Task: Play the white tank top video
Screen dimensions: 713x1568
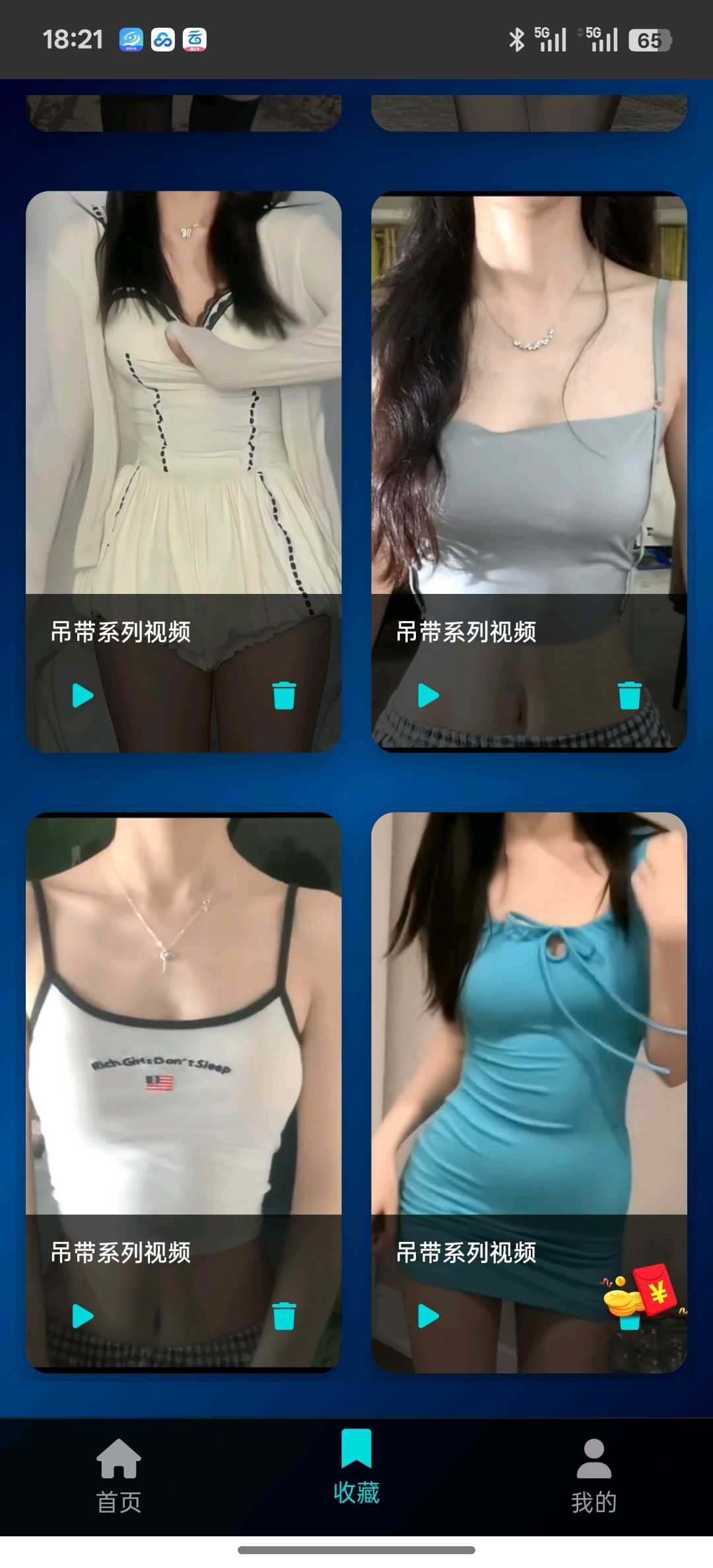Action: click(x=83, y=1316)
